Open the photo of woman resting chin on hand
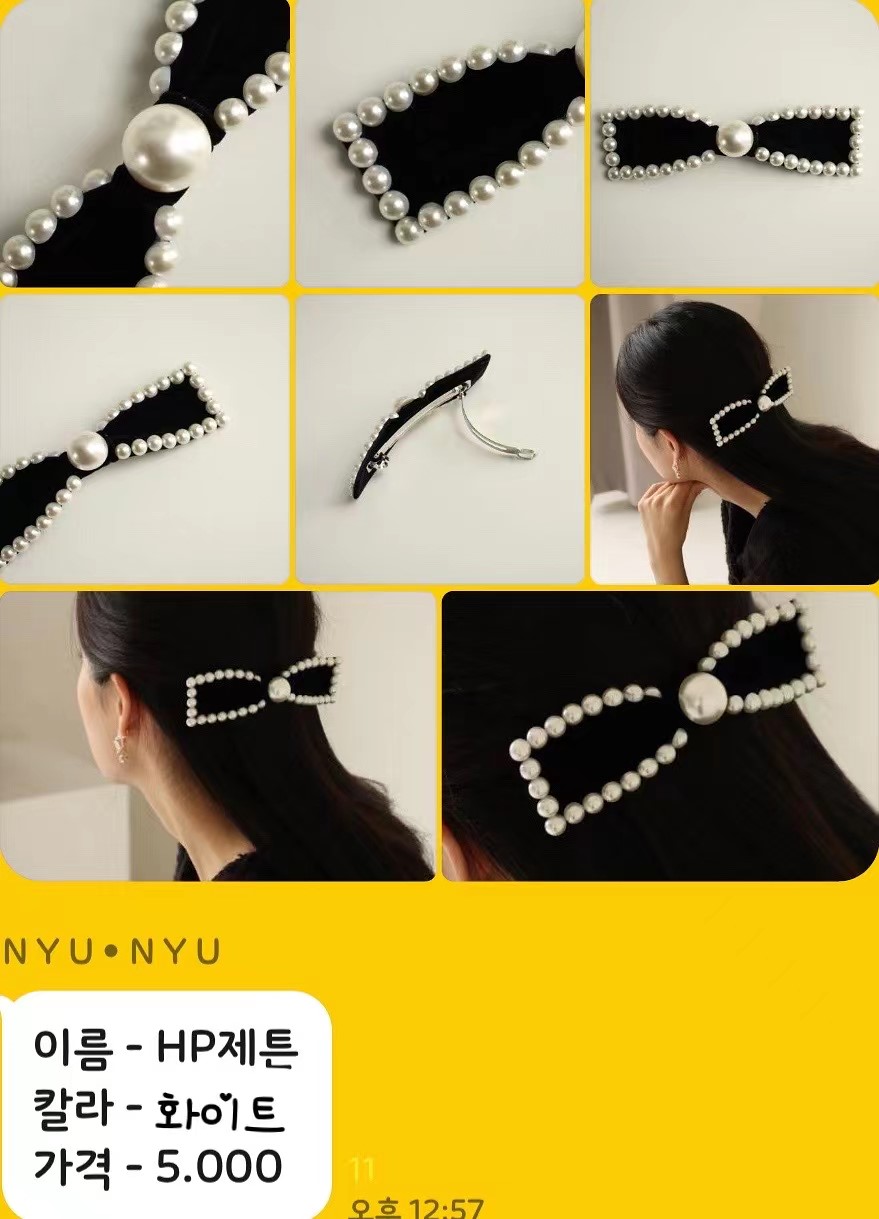This screenshot has height=1219, width=879. [734, 438]
